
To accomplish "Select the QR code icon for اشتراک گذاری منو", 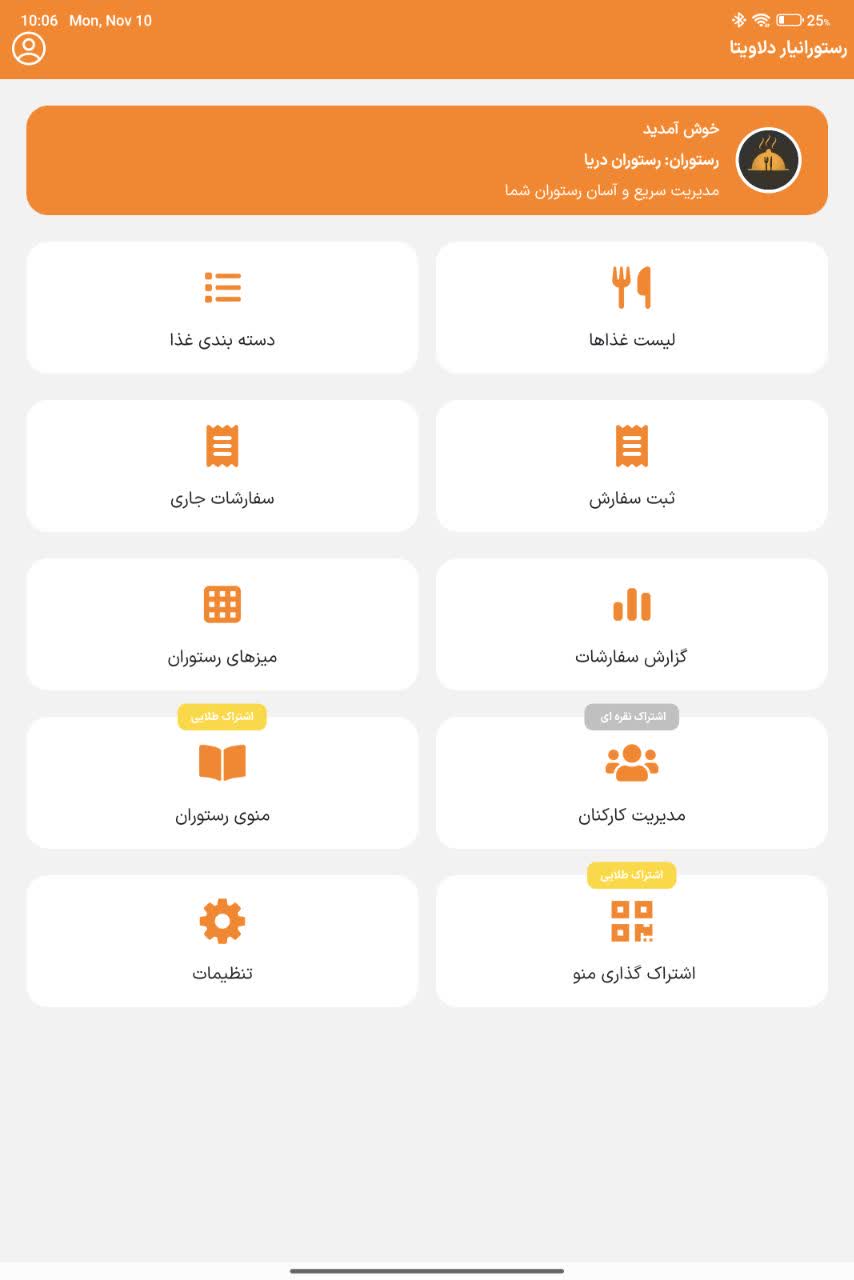I will pos(631,921).
